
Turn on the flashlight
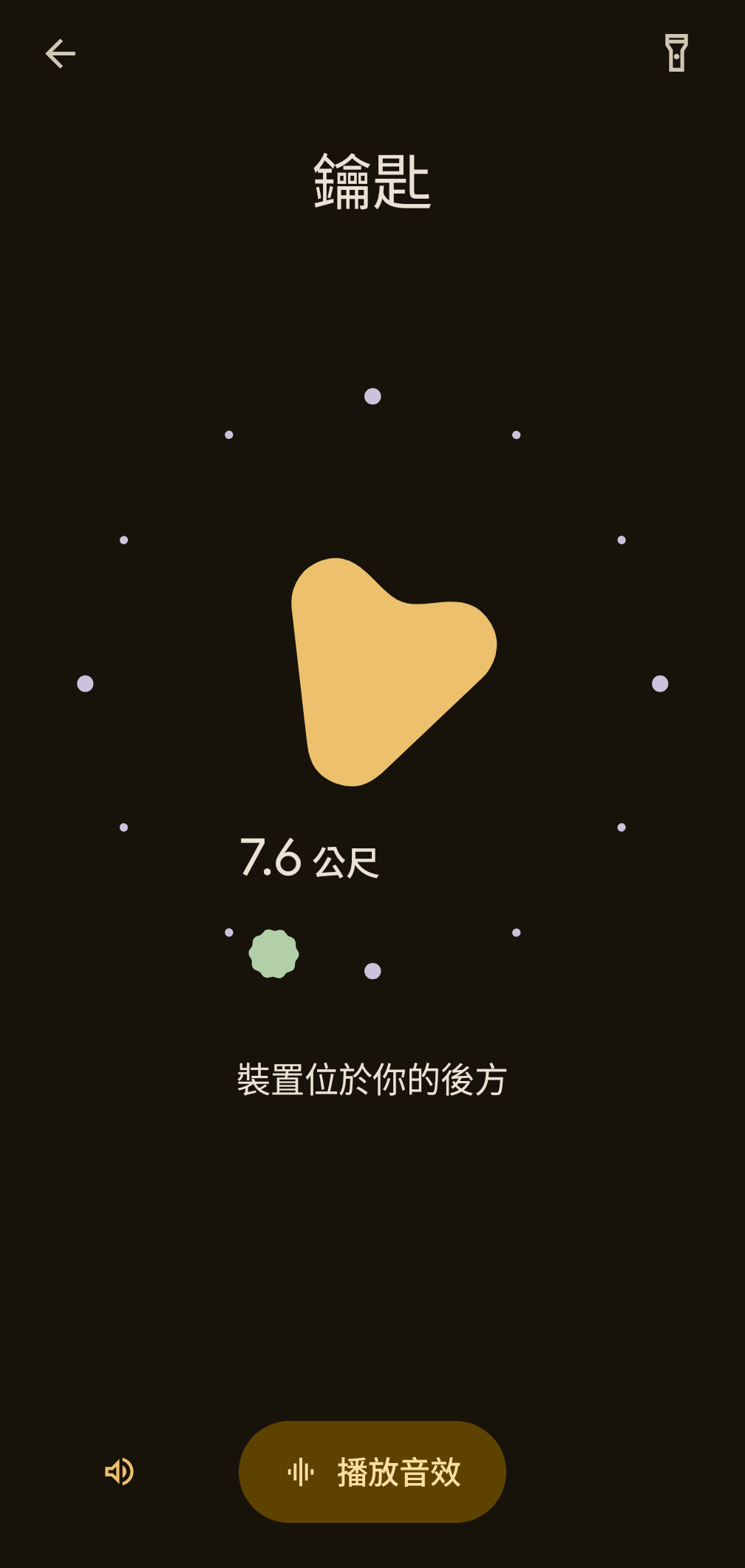pos(676,53)
